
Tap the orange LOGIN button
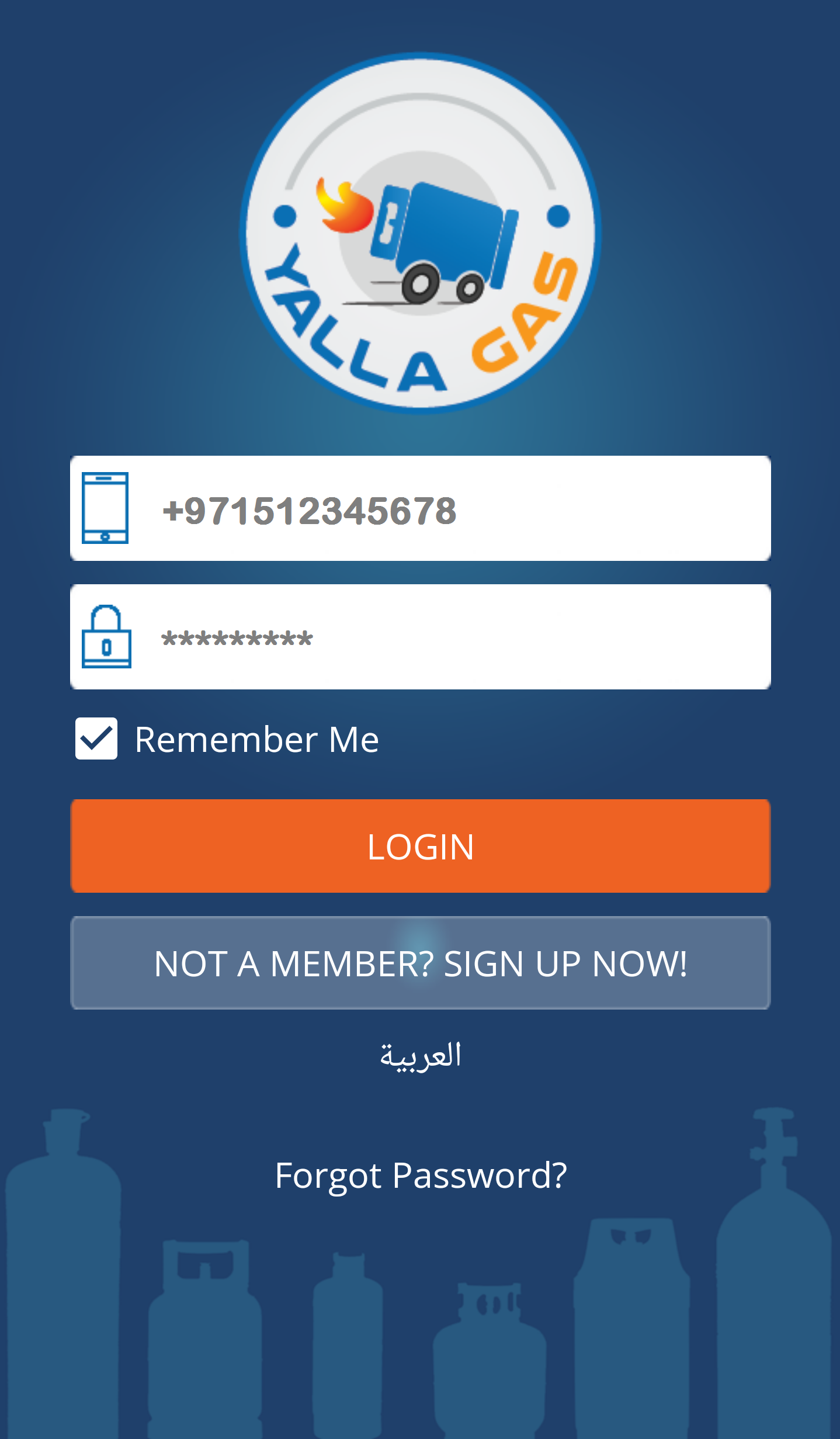pos(420,846)
